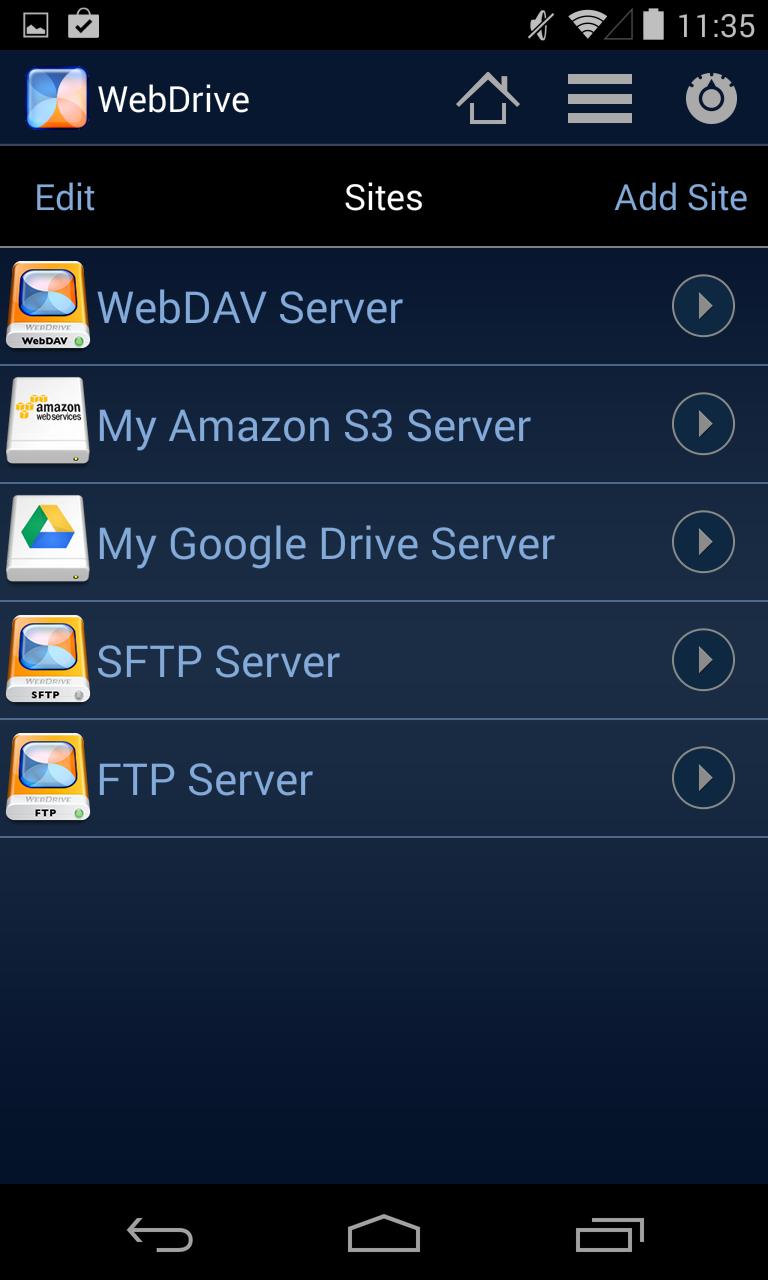Open My Google Drive Server
Image resolution: width=768 pixels, height=1280 pixels.
[325, 543]
